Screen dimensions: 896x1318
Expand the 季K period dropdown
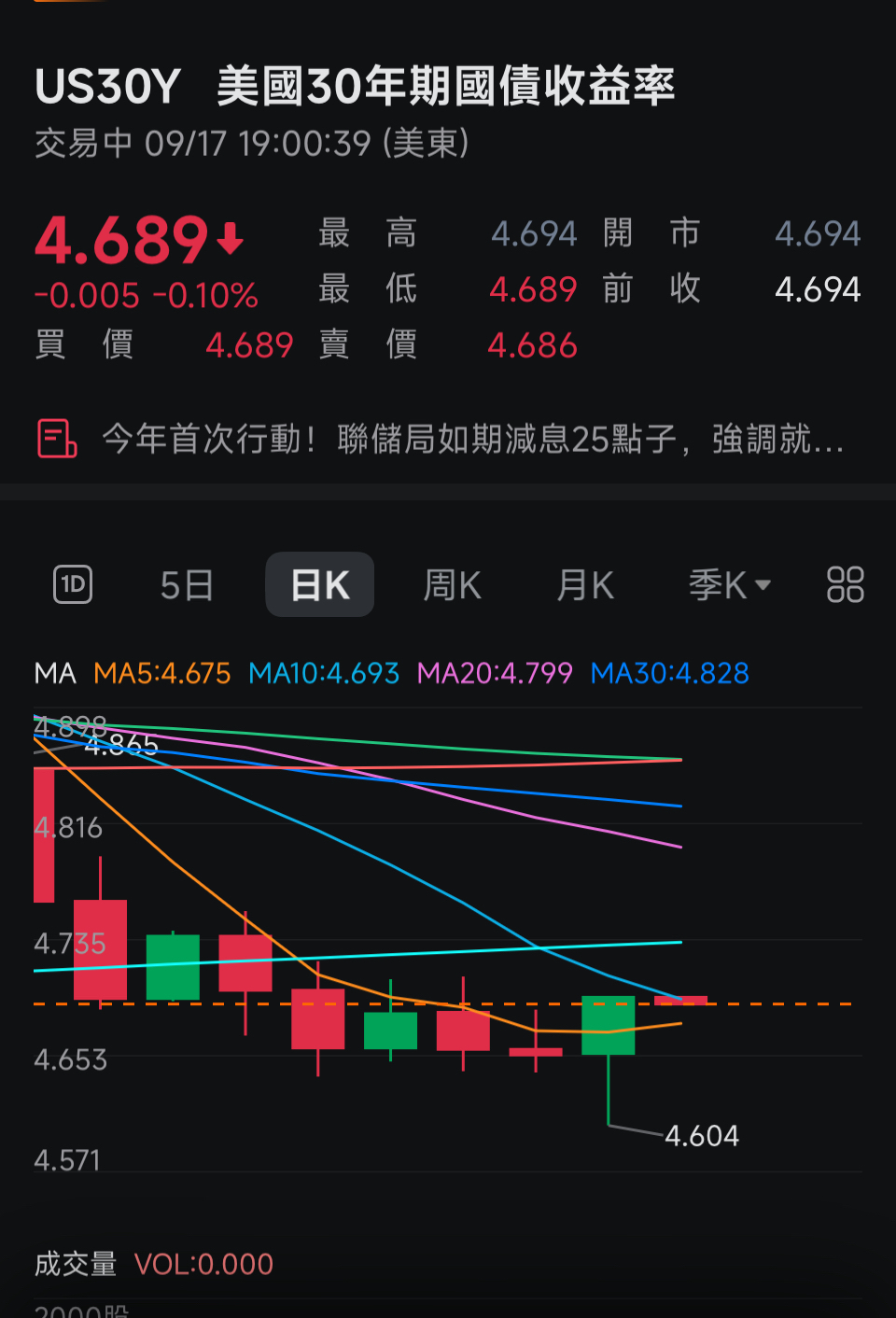[x=730, y=585]
